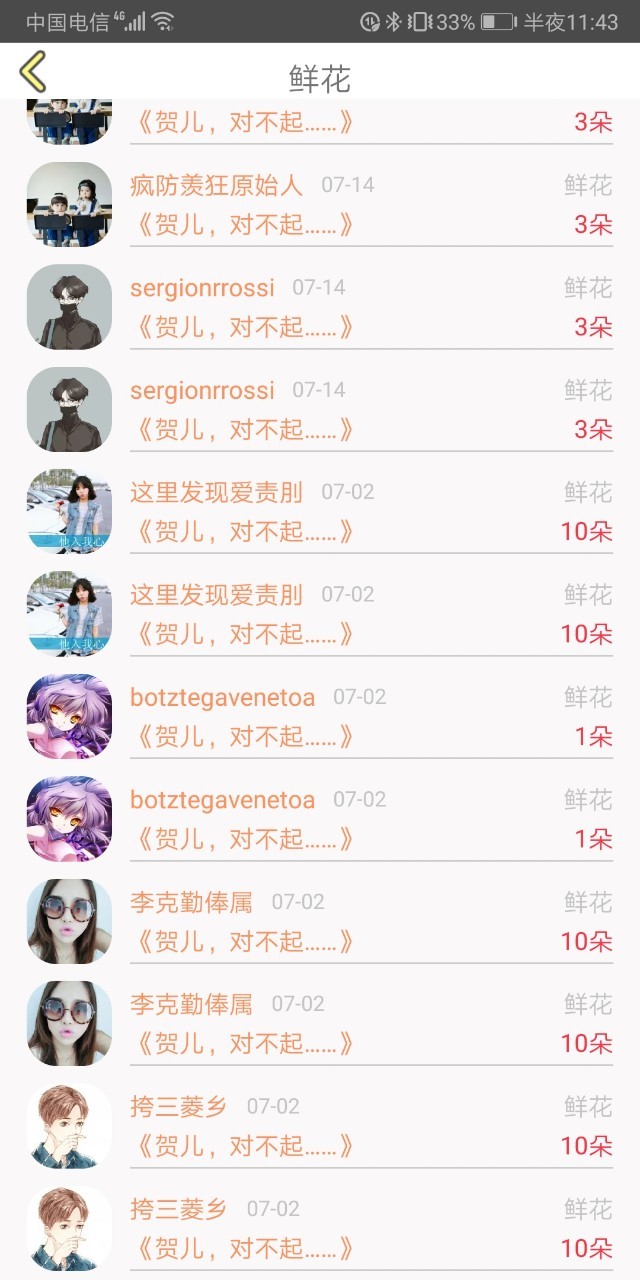Open the first botztegavenetoa 1朵 flower row
The width and height of the screenshot is (640, 1280).
pos(320,717)
